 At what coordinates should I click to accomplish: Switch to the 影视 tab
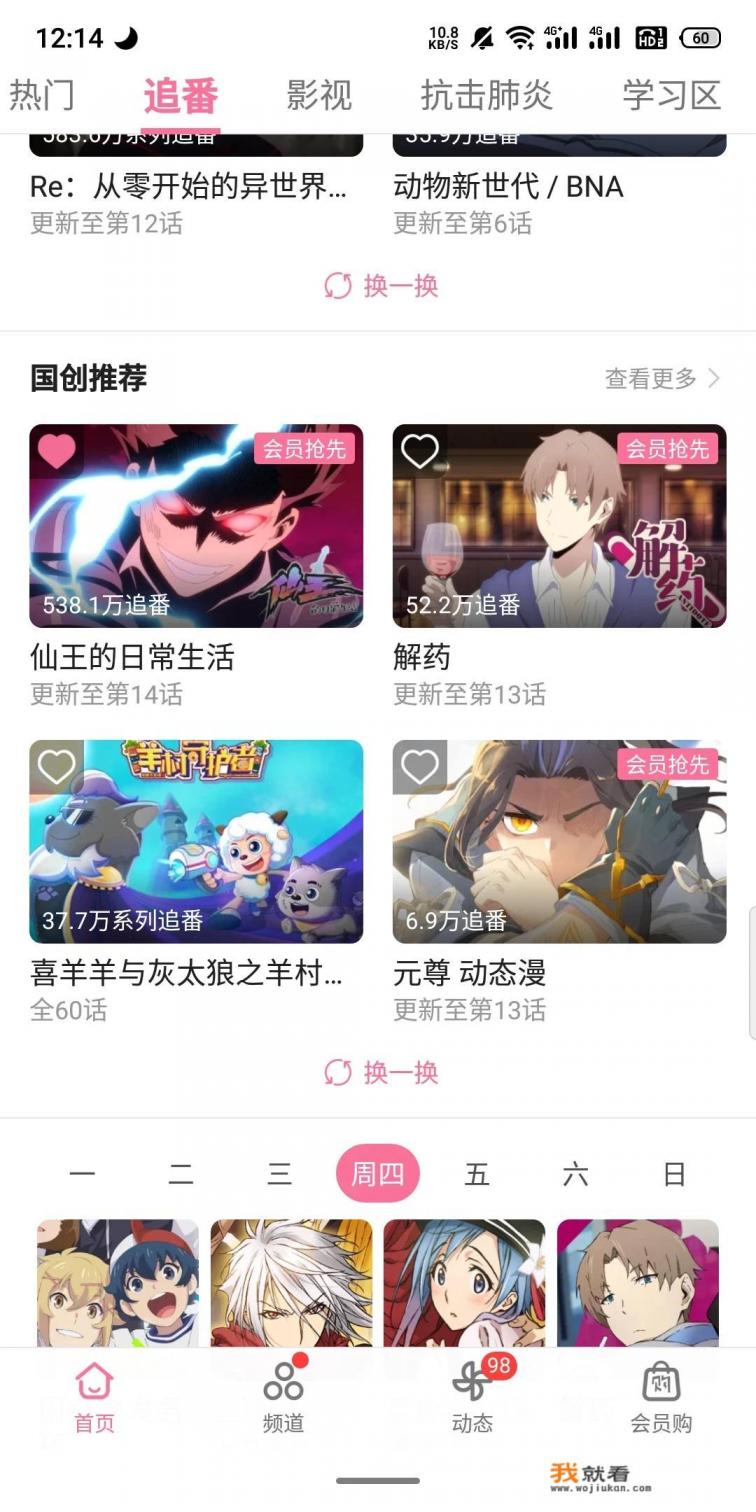click(x=320, y=96)
